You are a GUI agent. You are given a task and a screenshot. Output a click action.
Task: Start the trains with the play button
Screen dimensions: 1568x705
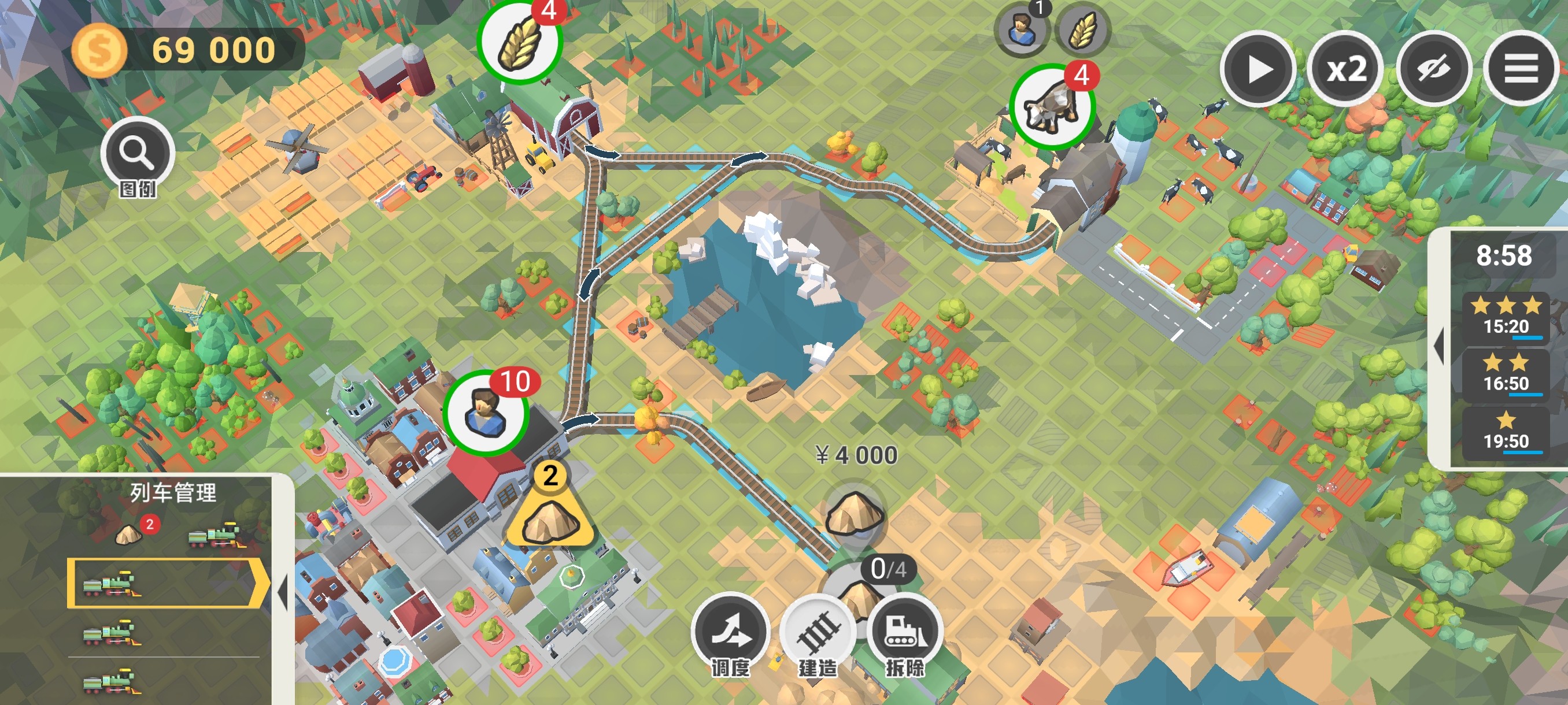1258,69
